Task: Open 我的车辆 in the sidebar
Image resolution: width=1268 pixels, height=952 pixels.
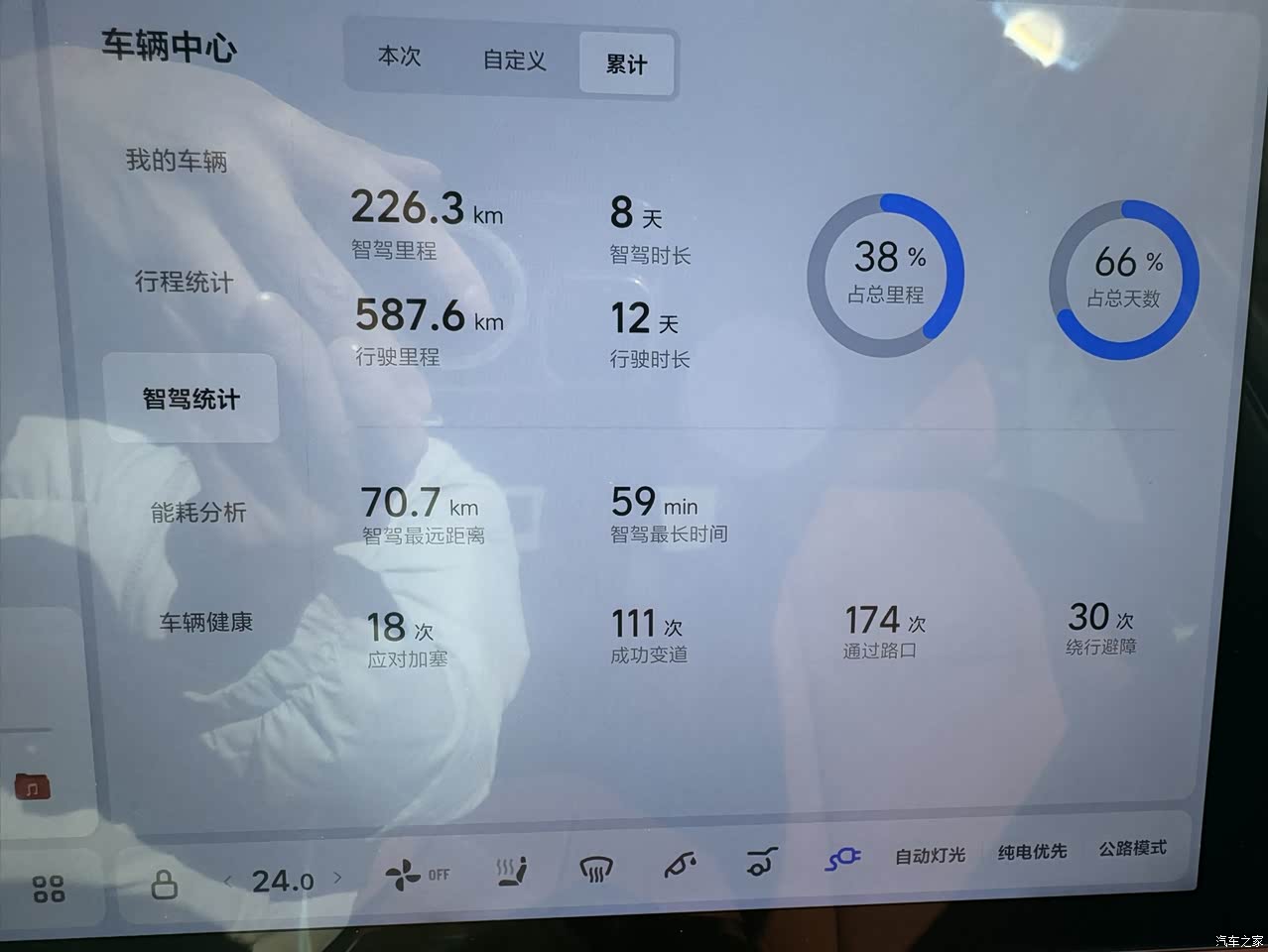Action: coord(177,161)
